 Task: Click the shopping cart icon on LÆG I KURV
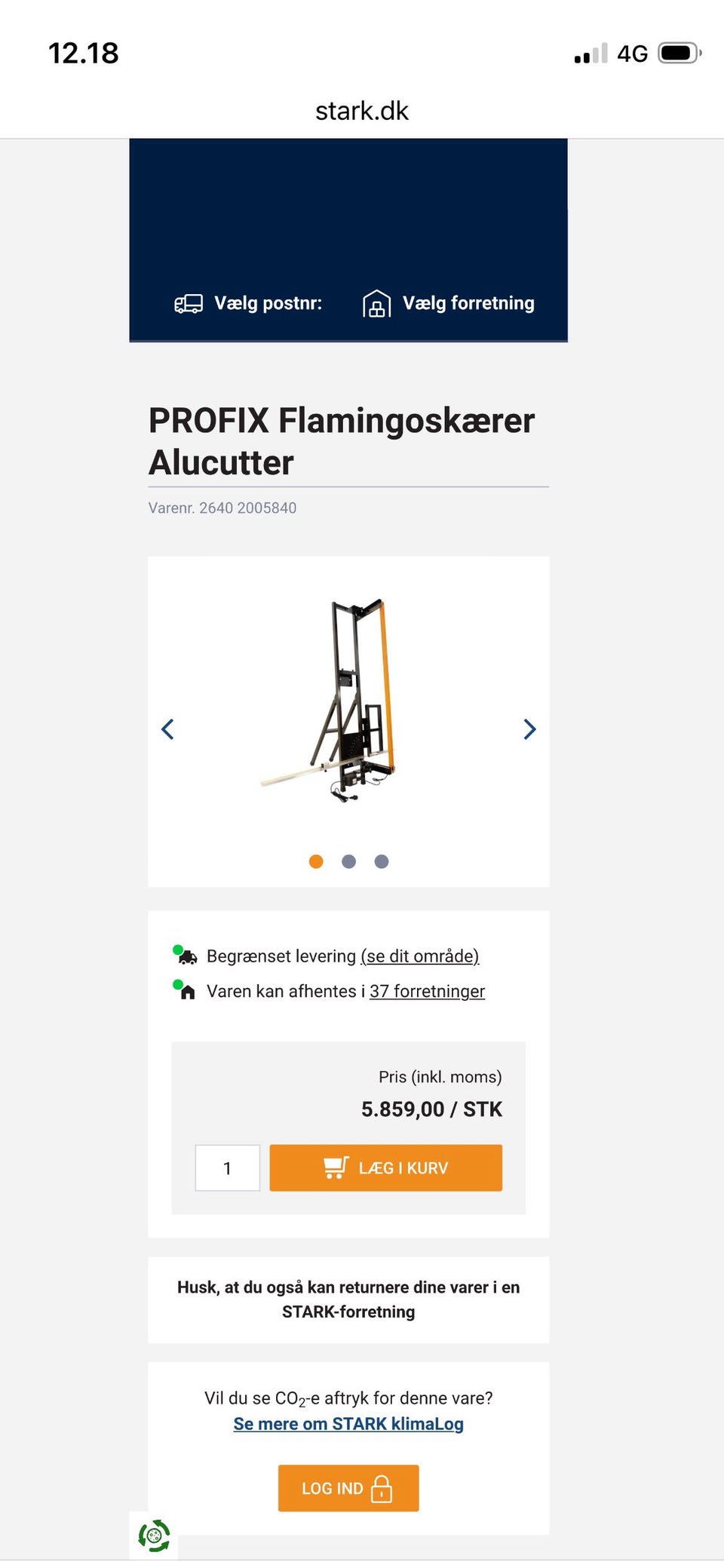coord(334,1168)
